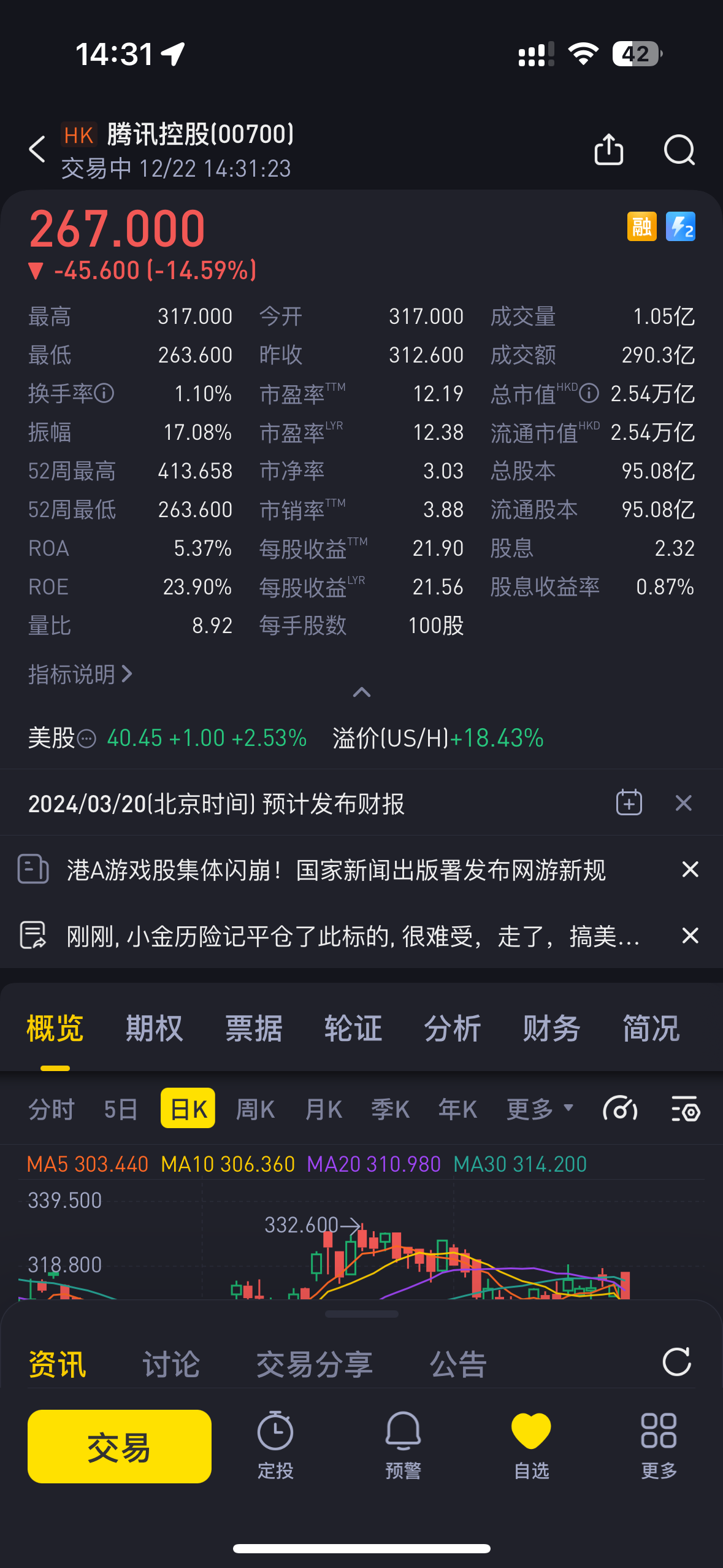Select the 分时 chart view

[52, 1109]
